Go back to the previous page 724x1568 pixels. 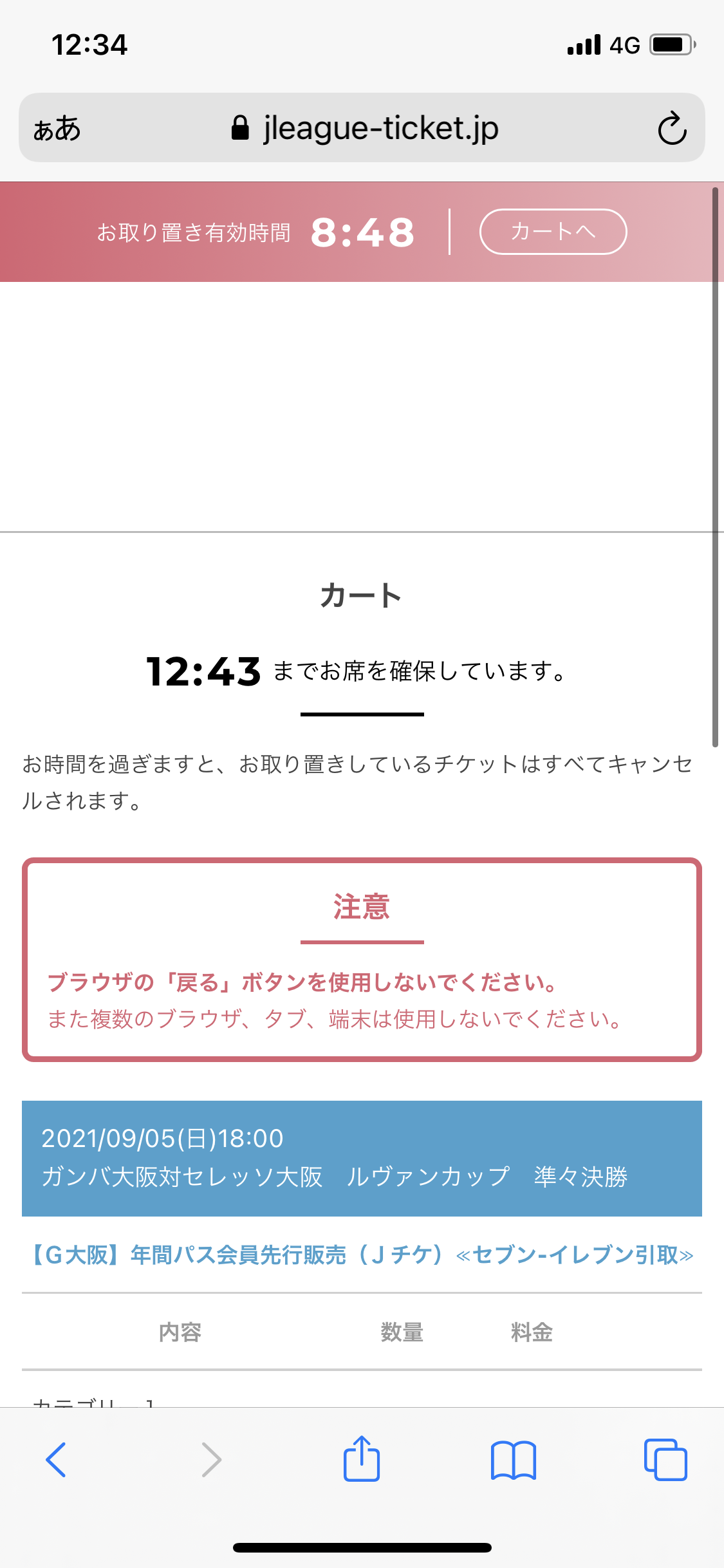tap(57, 1459)
